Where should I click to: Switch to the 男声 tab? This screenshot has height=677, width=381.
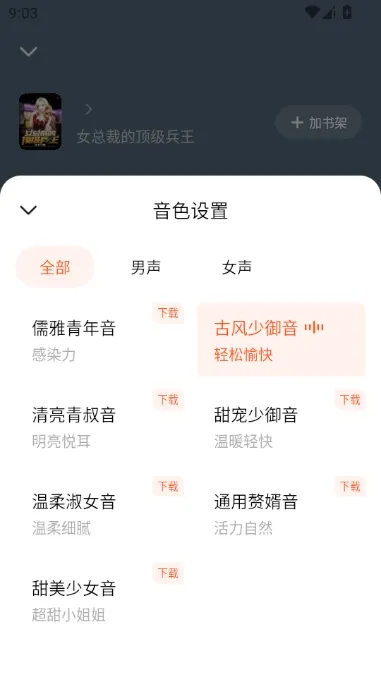point(146,267)
